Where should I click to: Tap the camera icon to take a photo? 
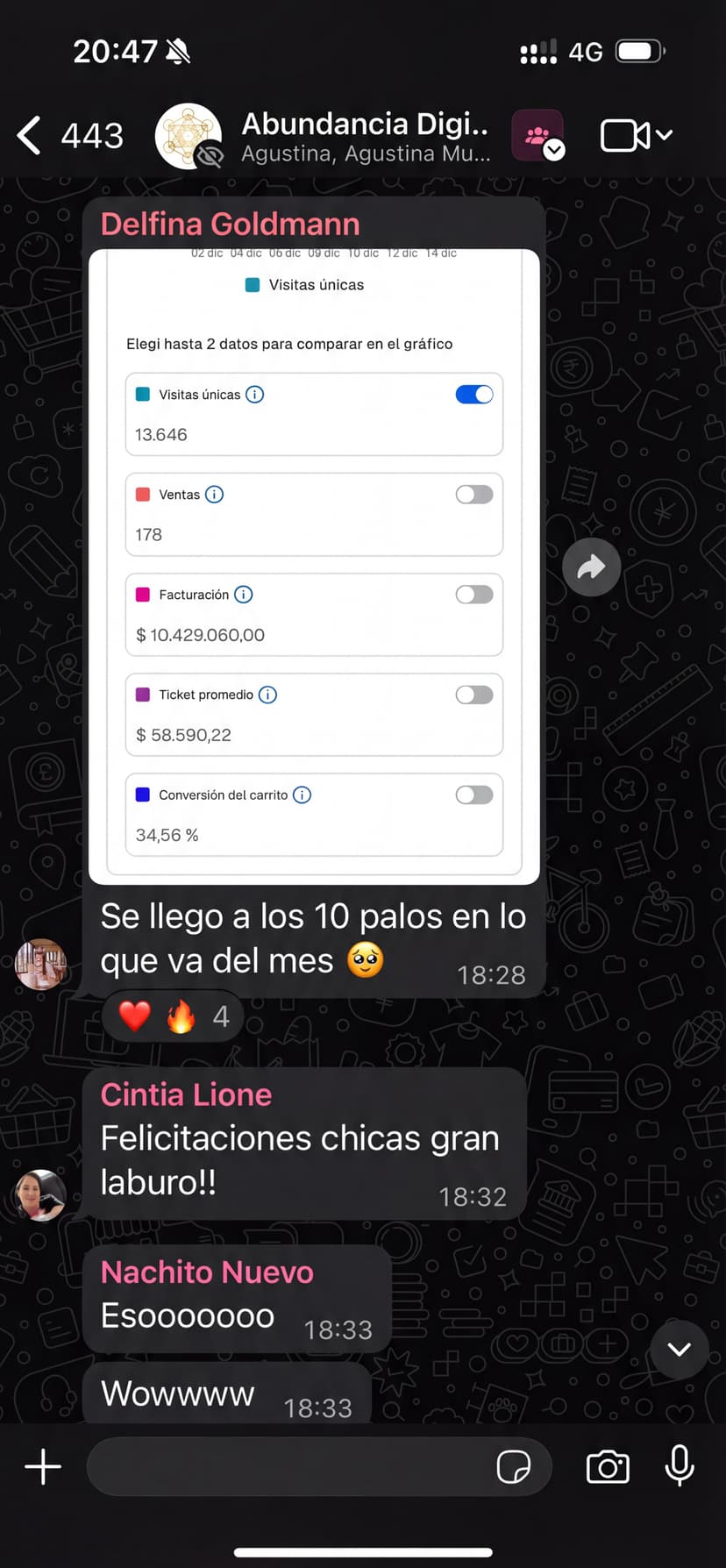coord(607,1466)
